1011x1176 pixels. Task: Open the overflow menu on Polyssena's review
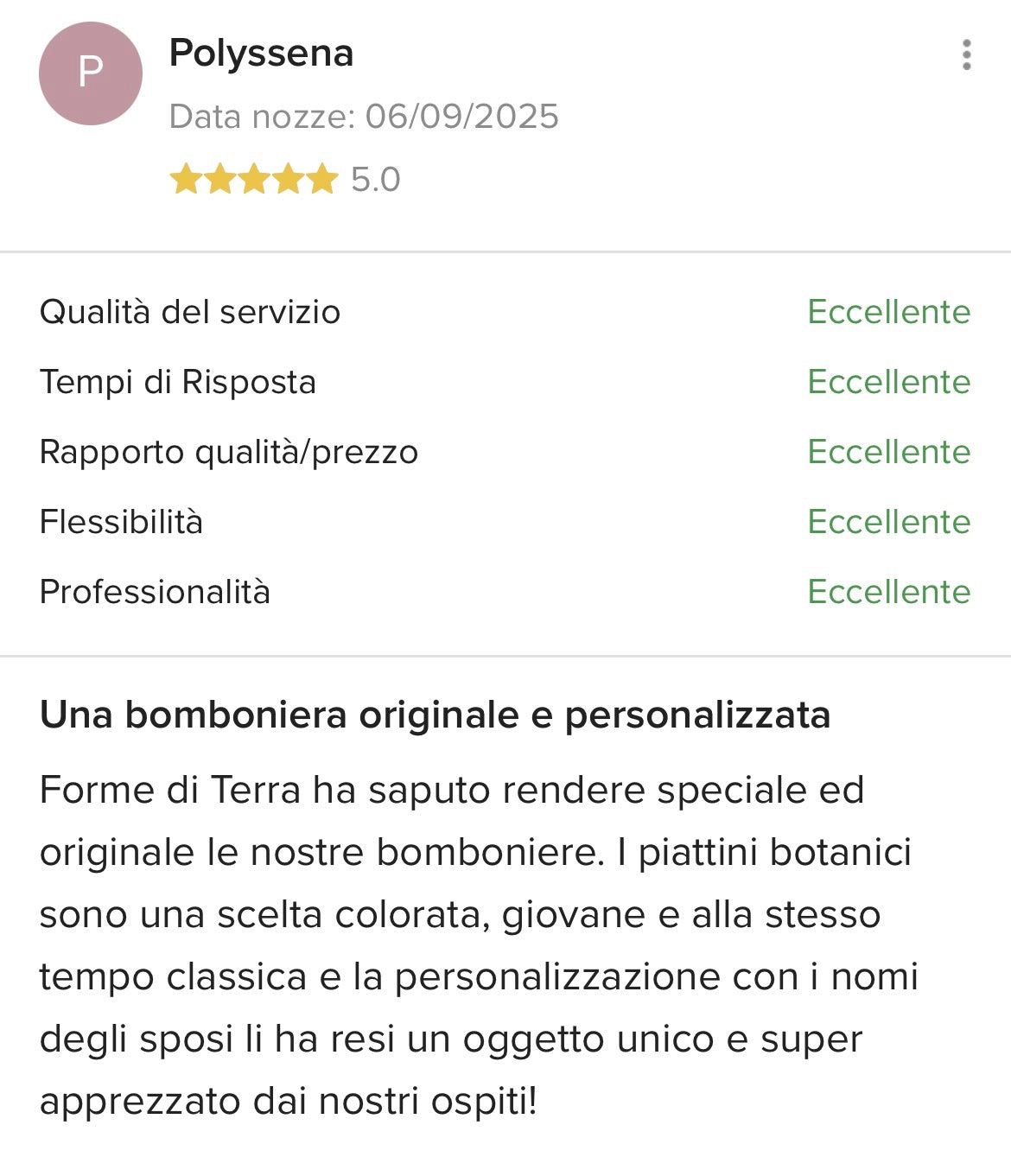pyautogui.click(x=966, y=55)
